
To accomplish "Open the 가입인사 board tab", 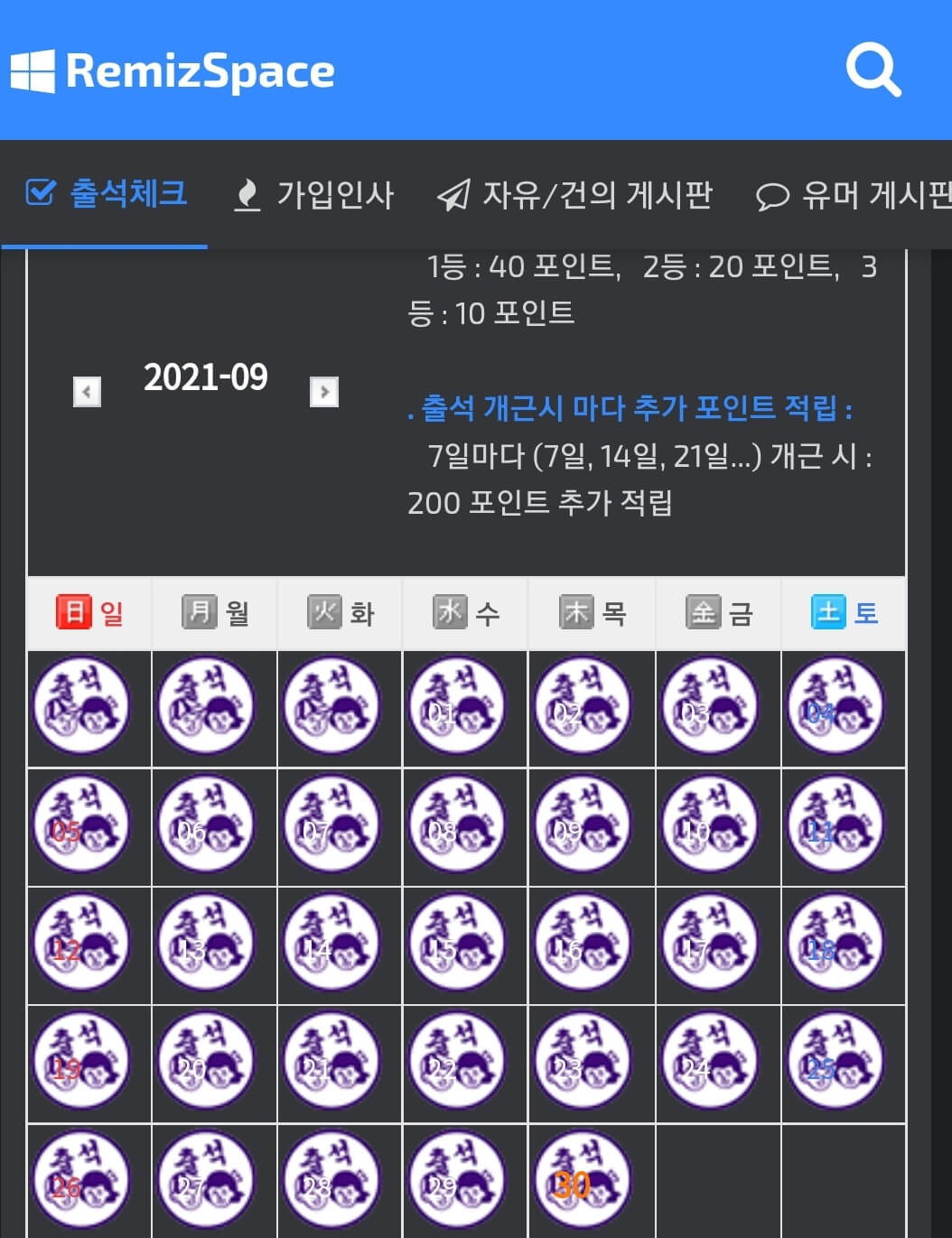I will click(313, 195).
